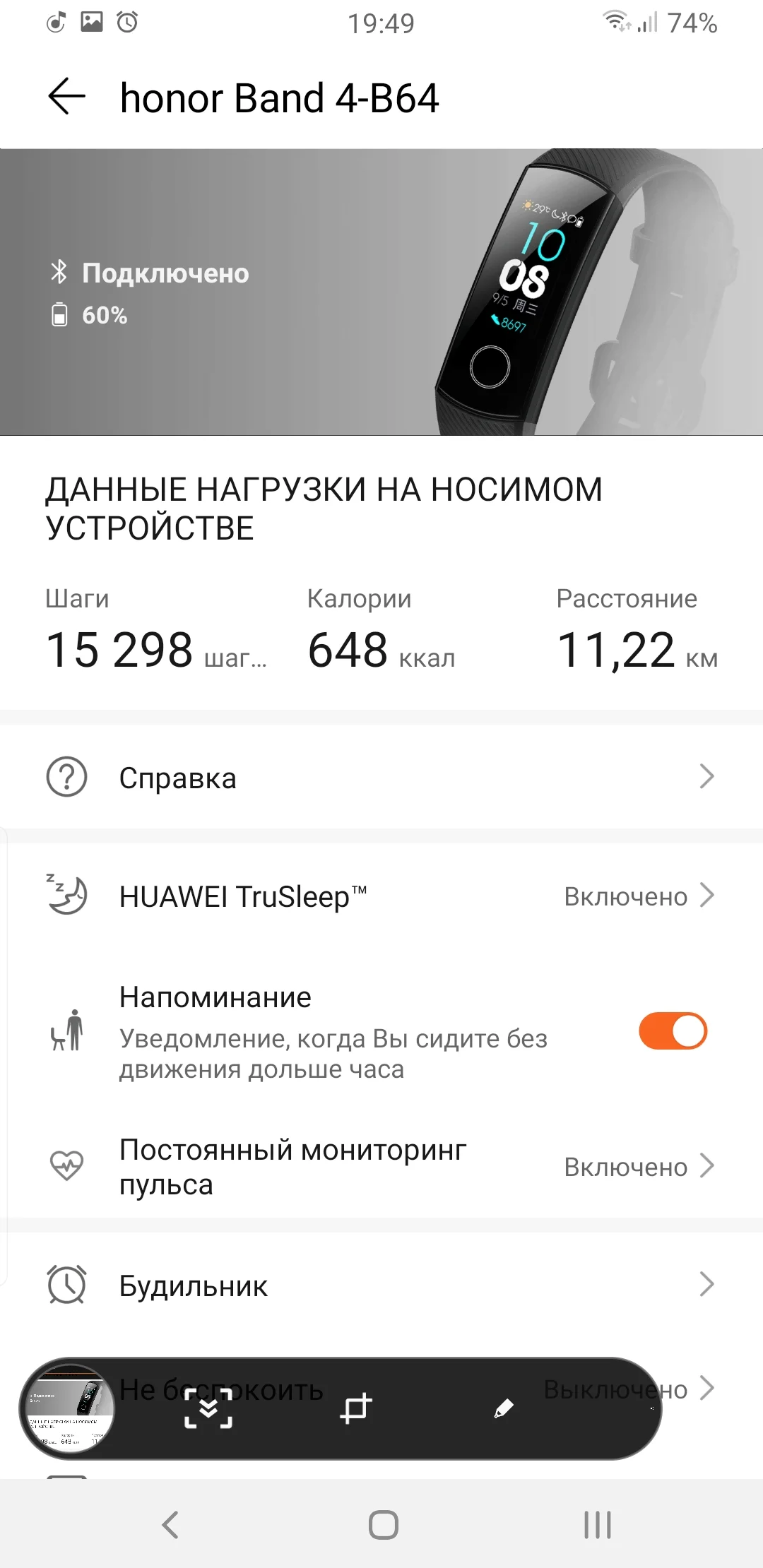Open HUAWEI TruSleep settings via its chevron
Screen dimensions: 763x1568
click(710, 896)
